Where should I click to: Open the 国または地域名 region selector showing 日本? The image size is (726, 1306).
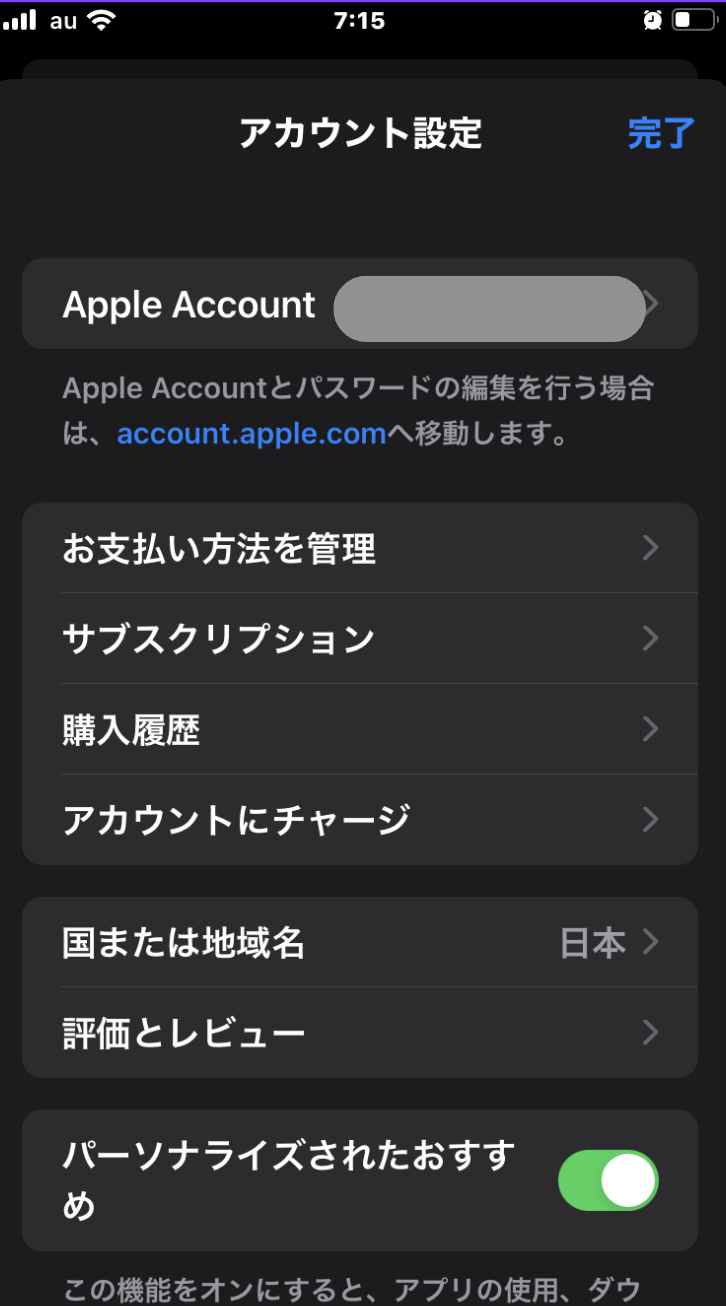click(x=360, y=942)
